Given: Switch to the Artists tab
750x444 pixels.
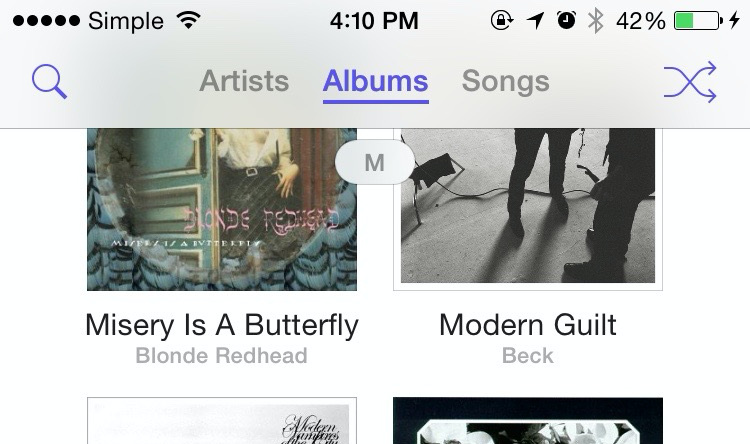Looking at the screenshot, I should [x=244, y=81].
